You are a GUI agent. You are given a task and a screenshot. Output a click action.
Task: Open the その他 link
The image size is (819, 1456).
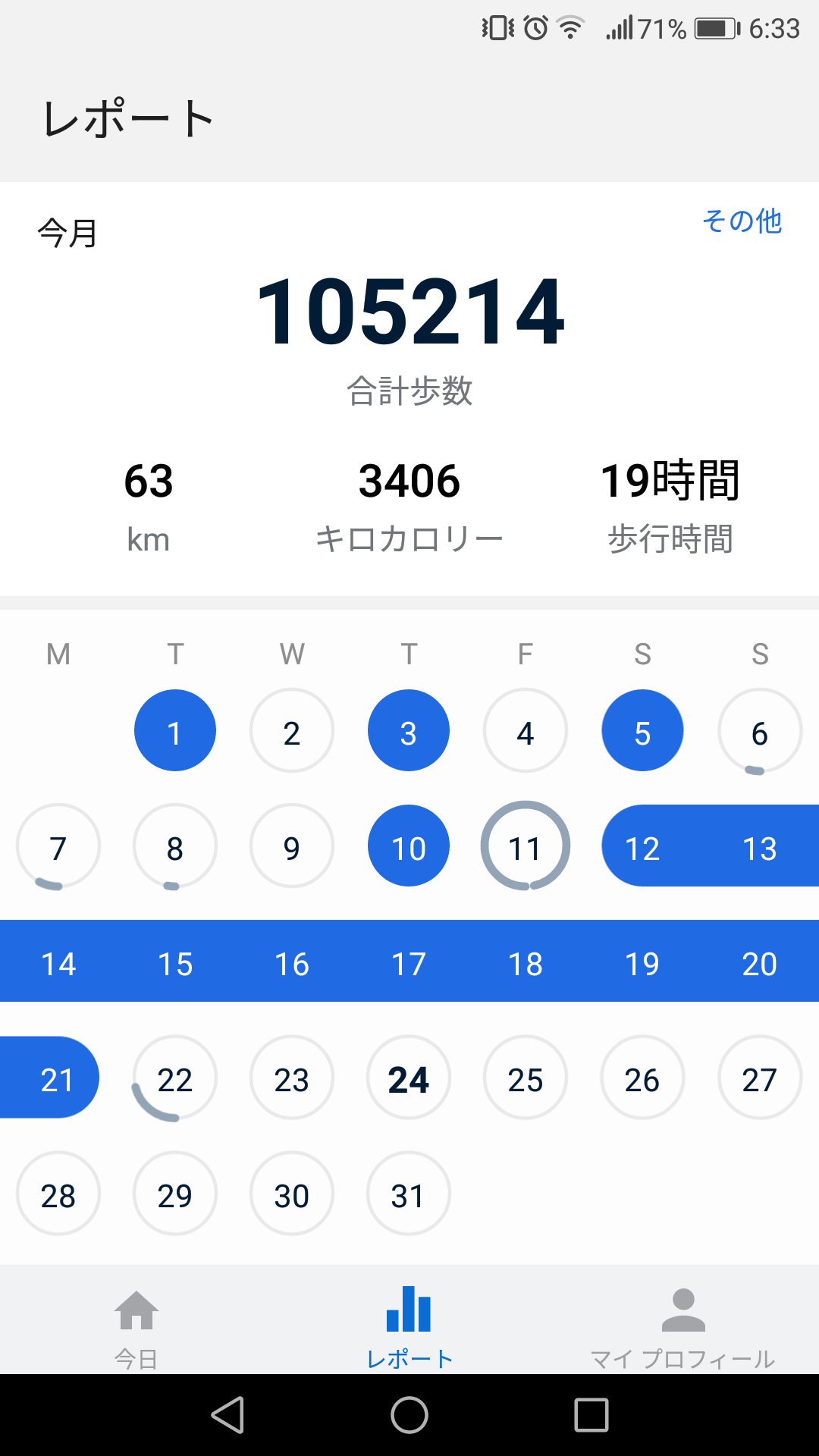742,221
